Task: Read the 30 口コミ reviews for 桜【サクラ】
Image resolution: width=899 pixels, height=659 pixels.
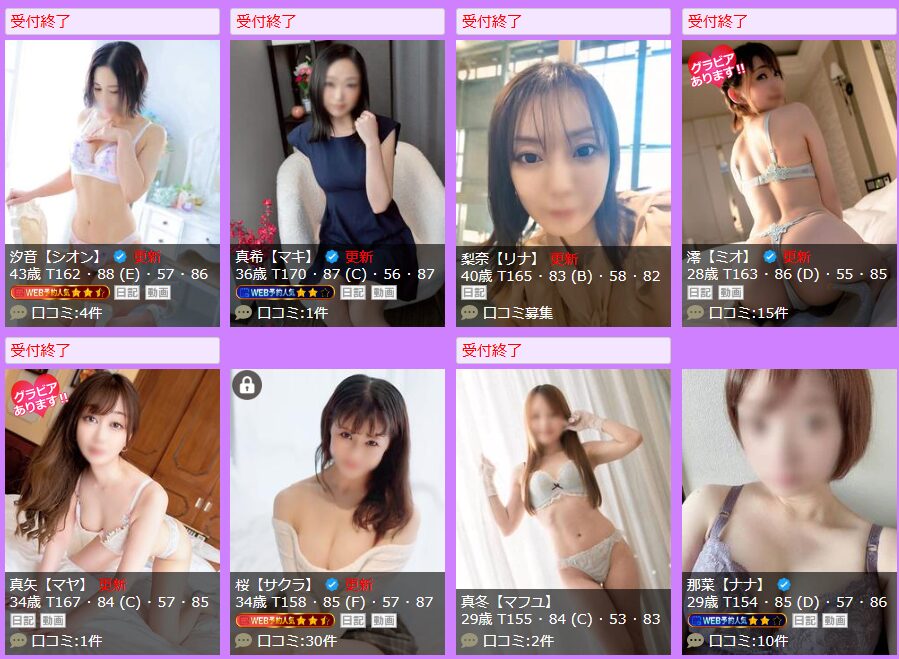Action: [x=296, y=641]
